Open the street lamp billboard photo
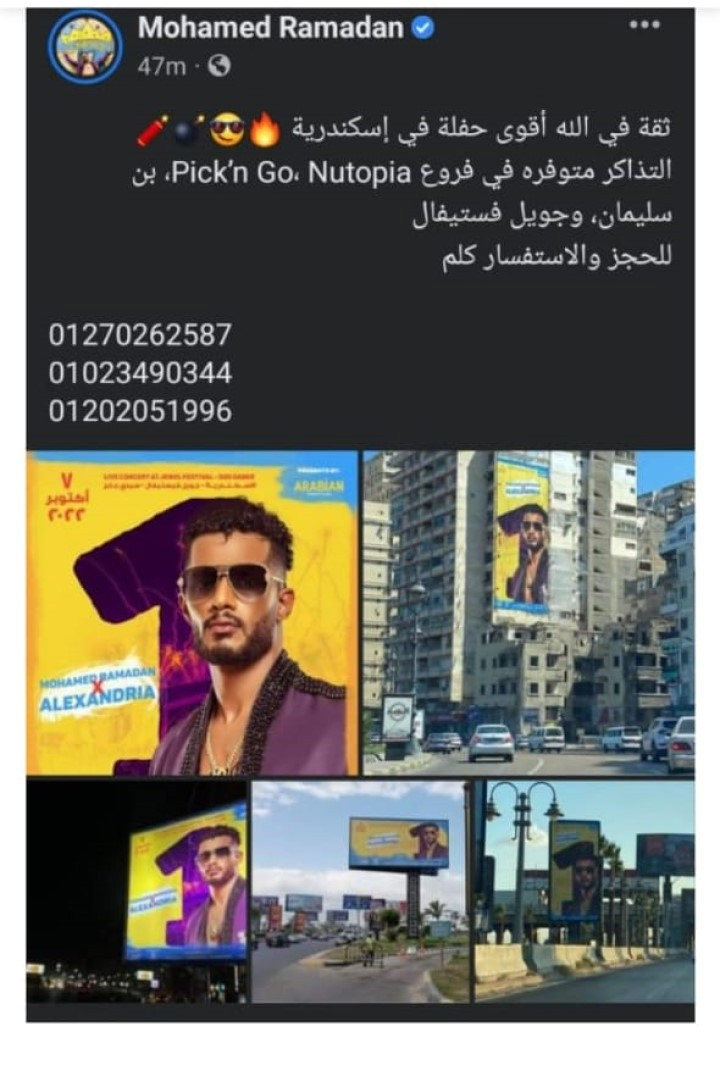 point(583,890)
